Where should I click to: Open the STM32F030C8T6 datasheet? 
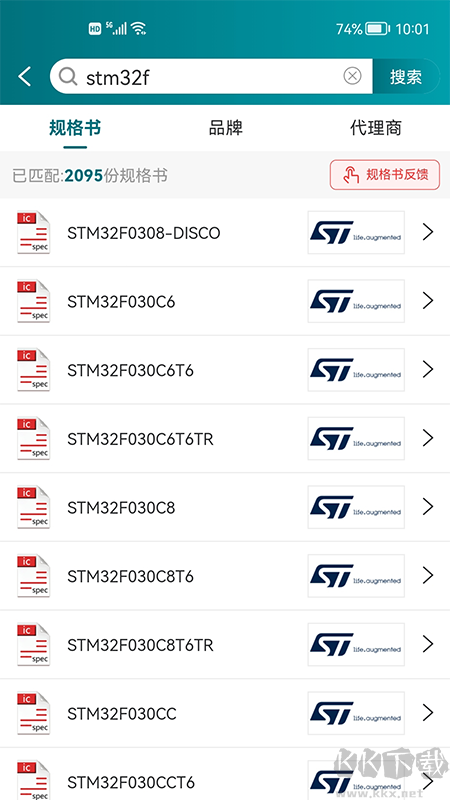point(225,576)
